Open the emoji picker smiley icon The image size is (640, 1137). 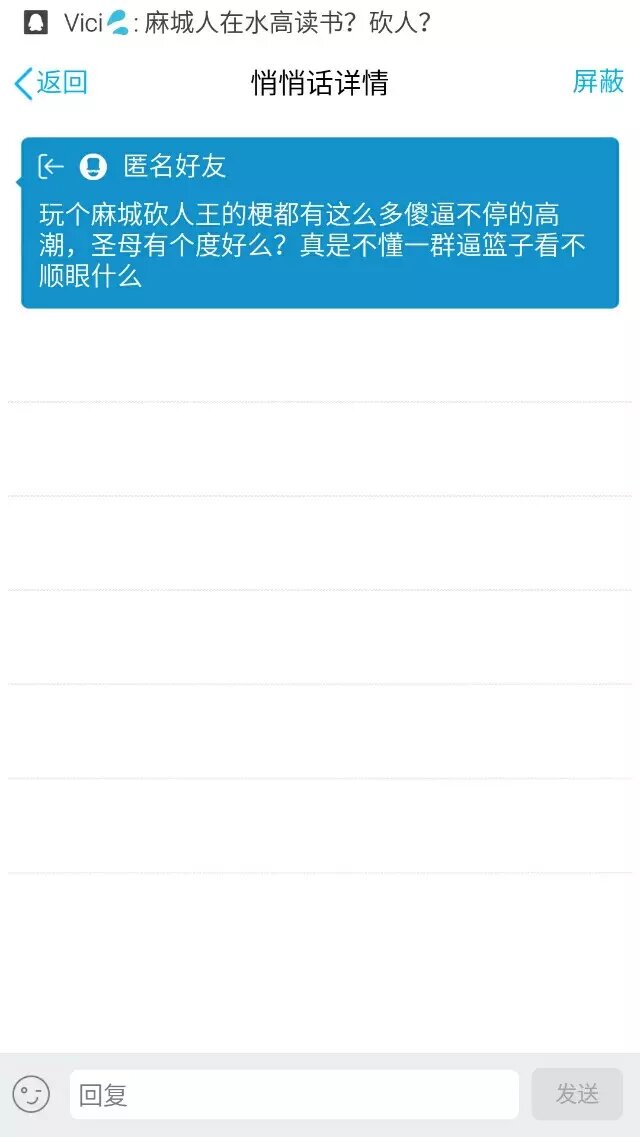[31, 1094]
